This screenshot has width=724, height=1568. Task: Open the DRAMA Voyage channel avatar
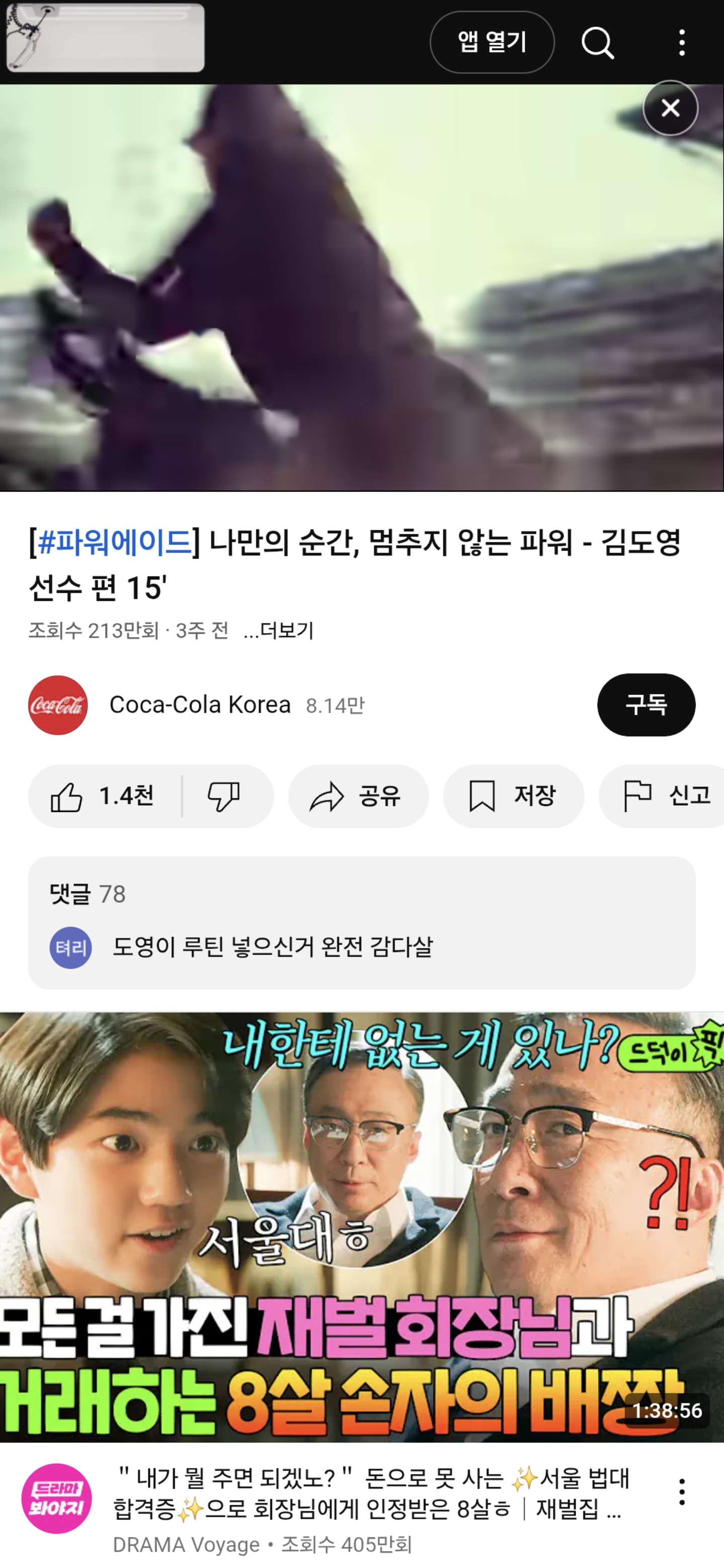click(57, 1498)
